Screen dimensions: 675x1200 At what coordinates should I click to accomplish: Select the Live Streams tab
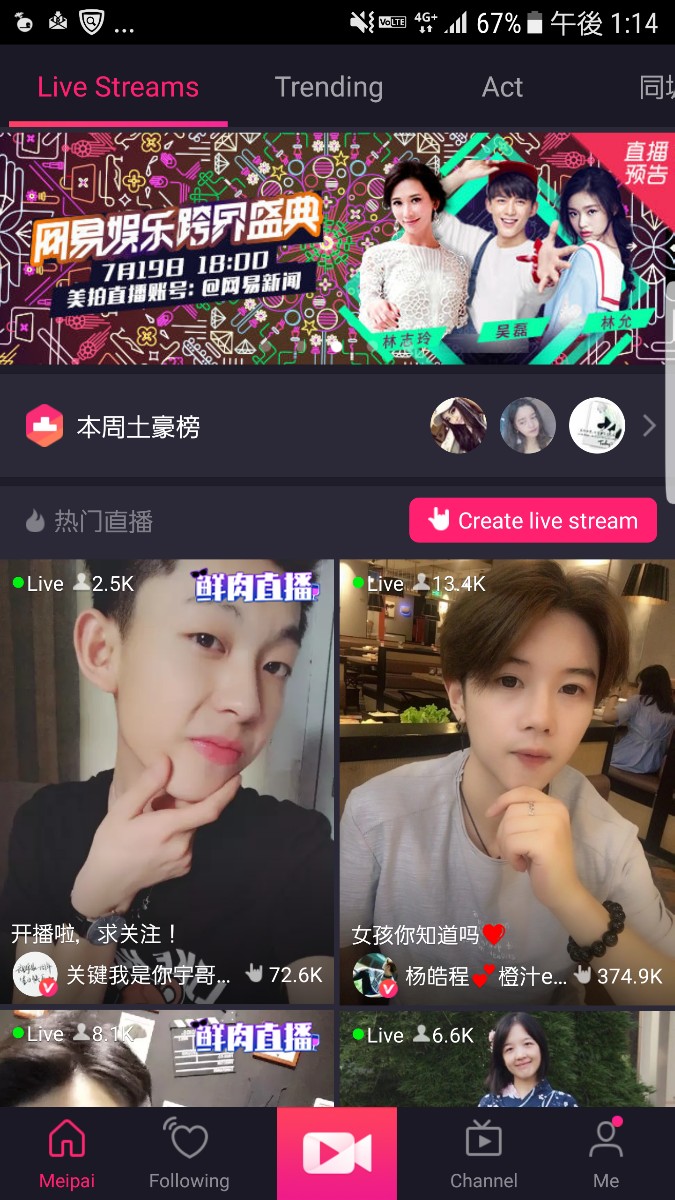[118, 88]
